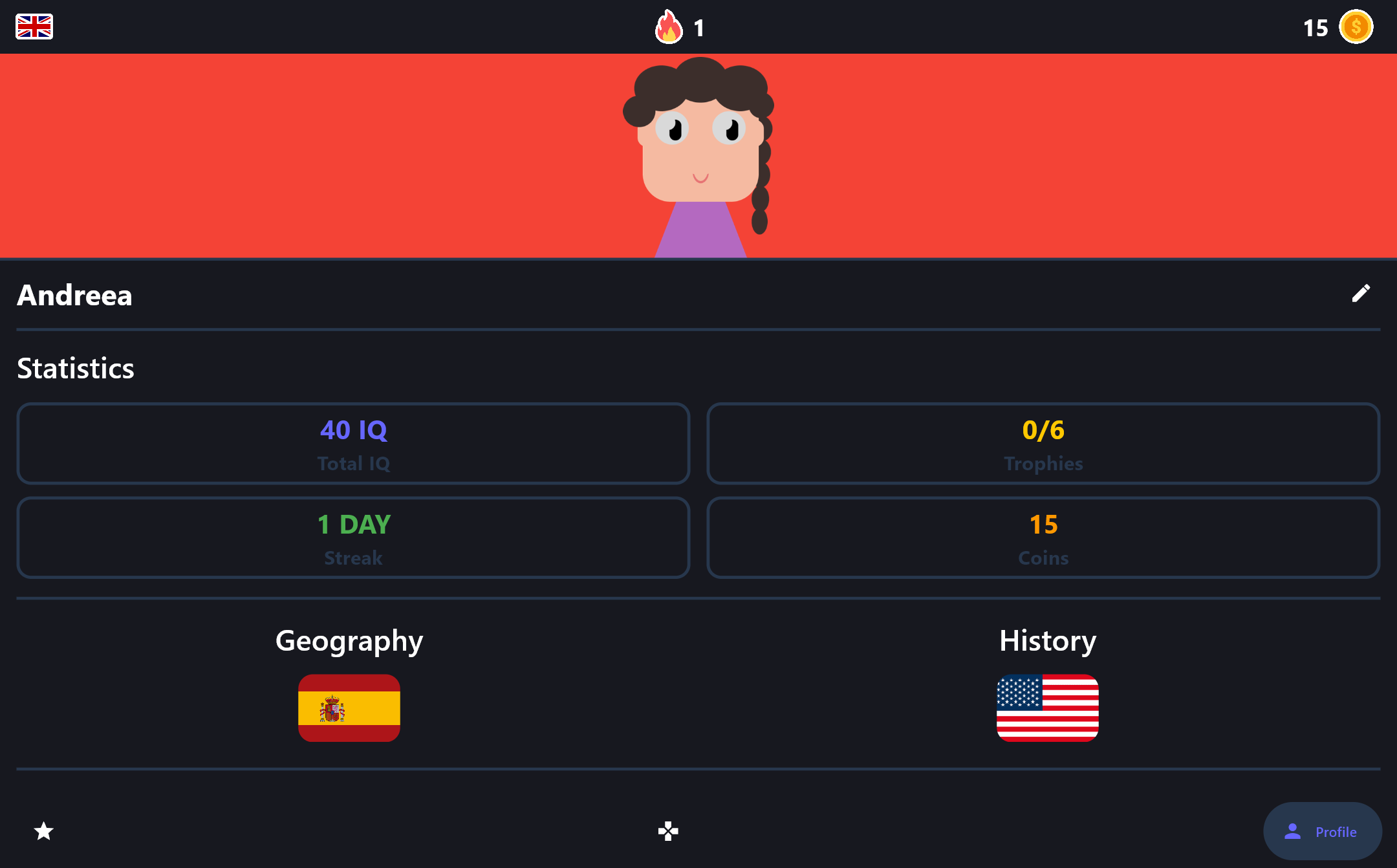Switch to the games controller tab
The height and width of the screenshot is (868, 1397).
click(x=668, y=831)
